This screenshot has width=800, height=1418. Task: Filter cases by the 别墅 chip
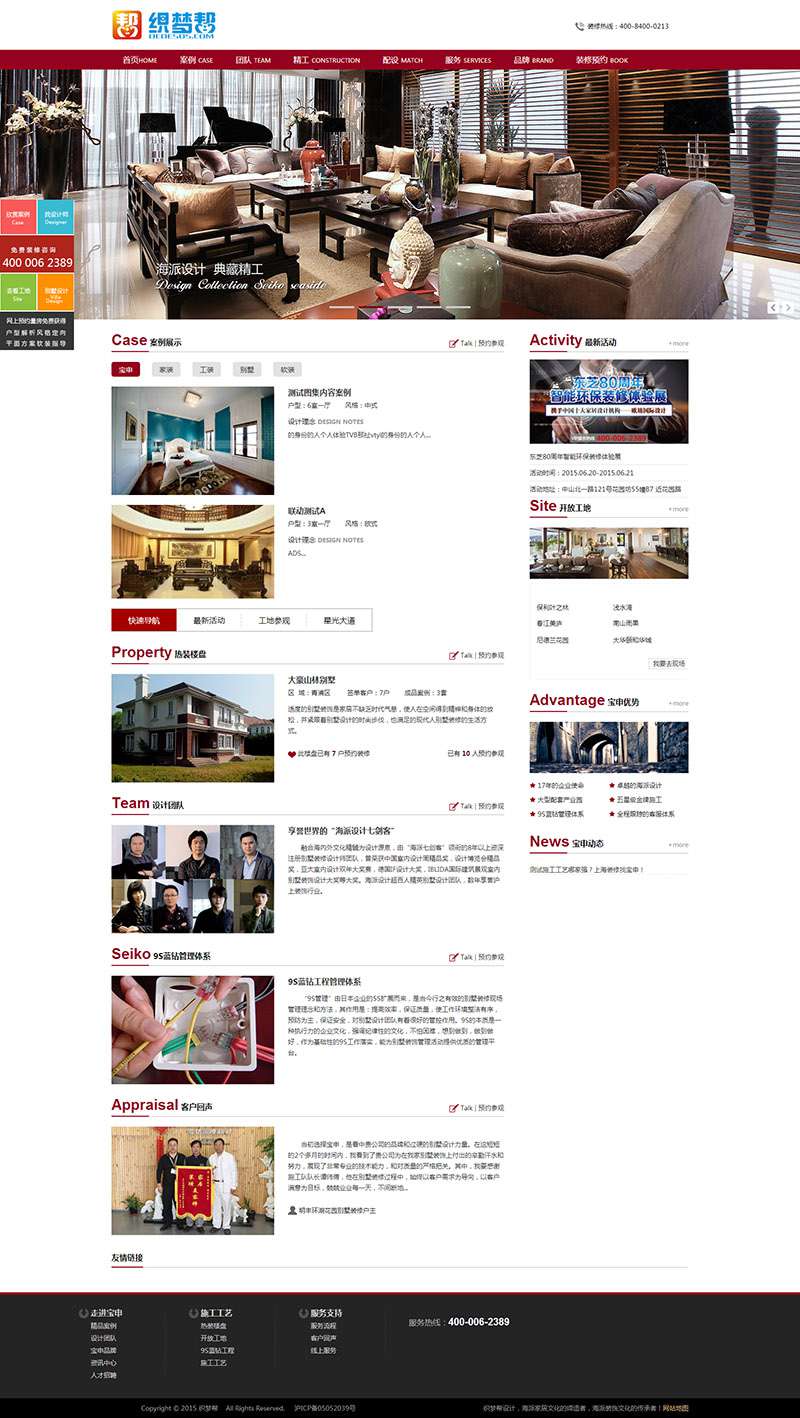[246, 369]
